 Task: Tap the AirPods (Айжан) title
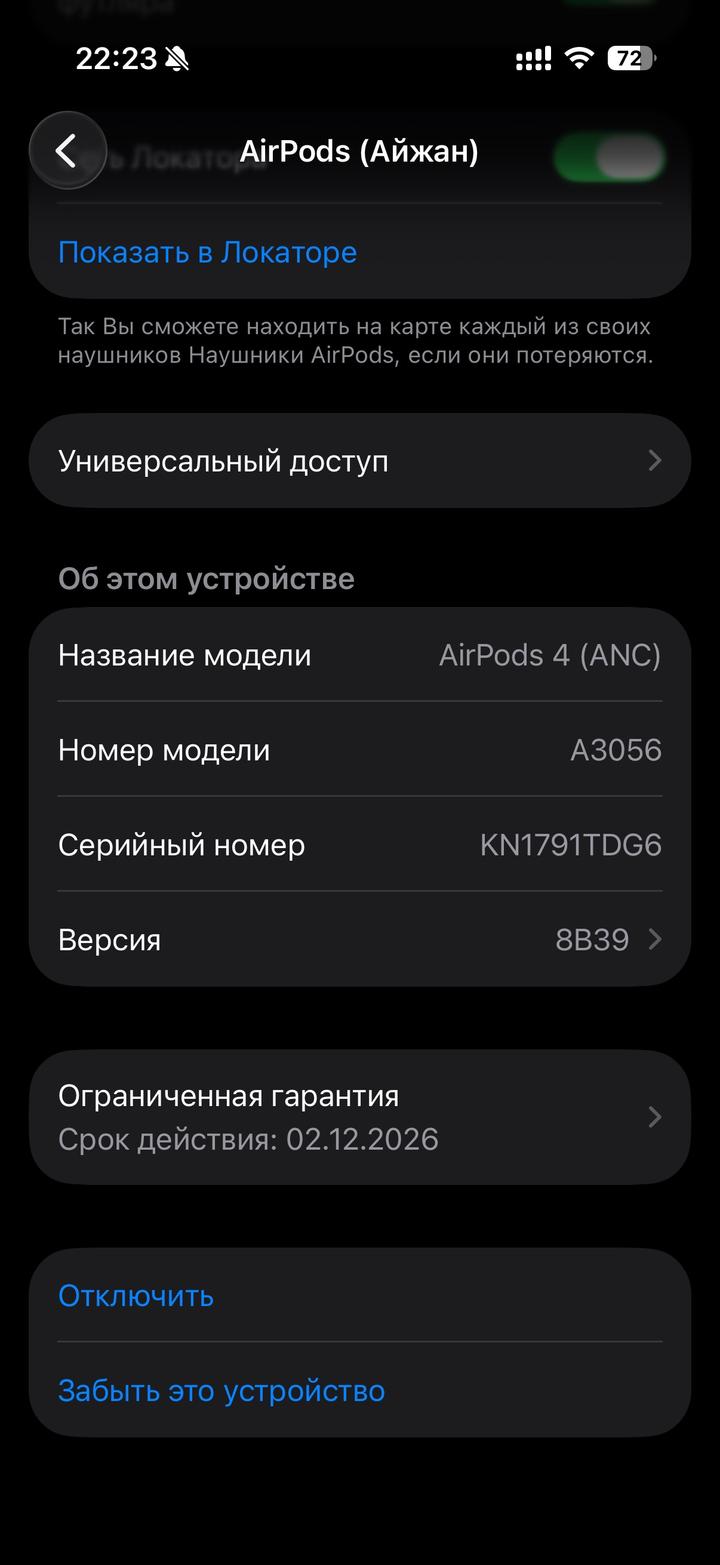[x=360, y=150]
